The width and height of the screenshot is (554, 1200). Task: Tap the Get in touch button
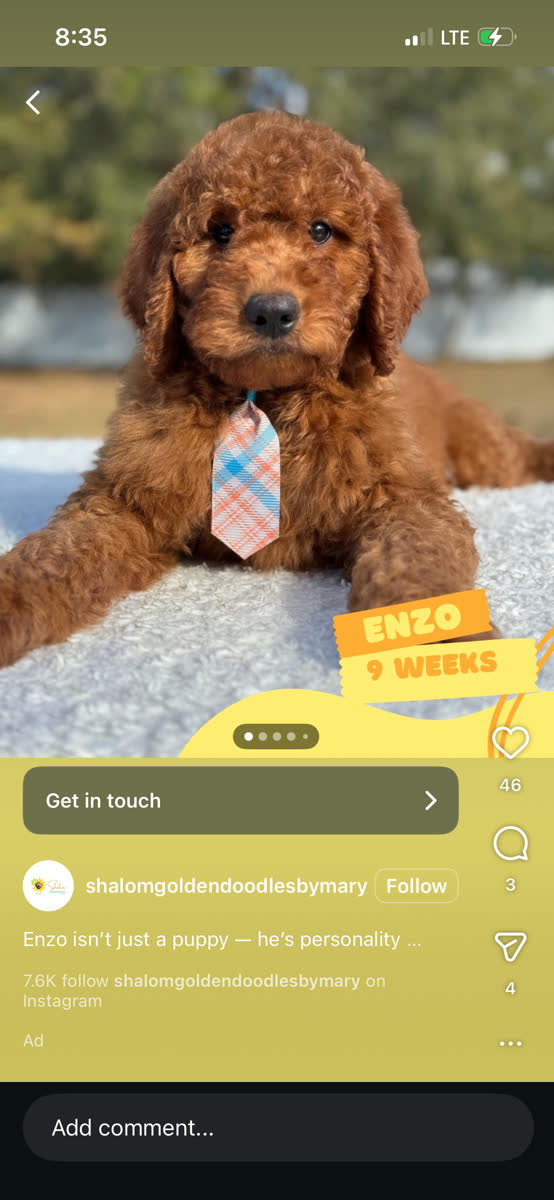(241, 800)
